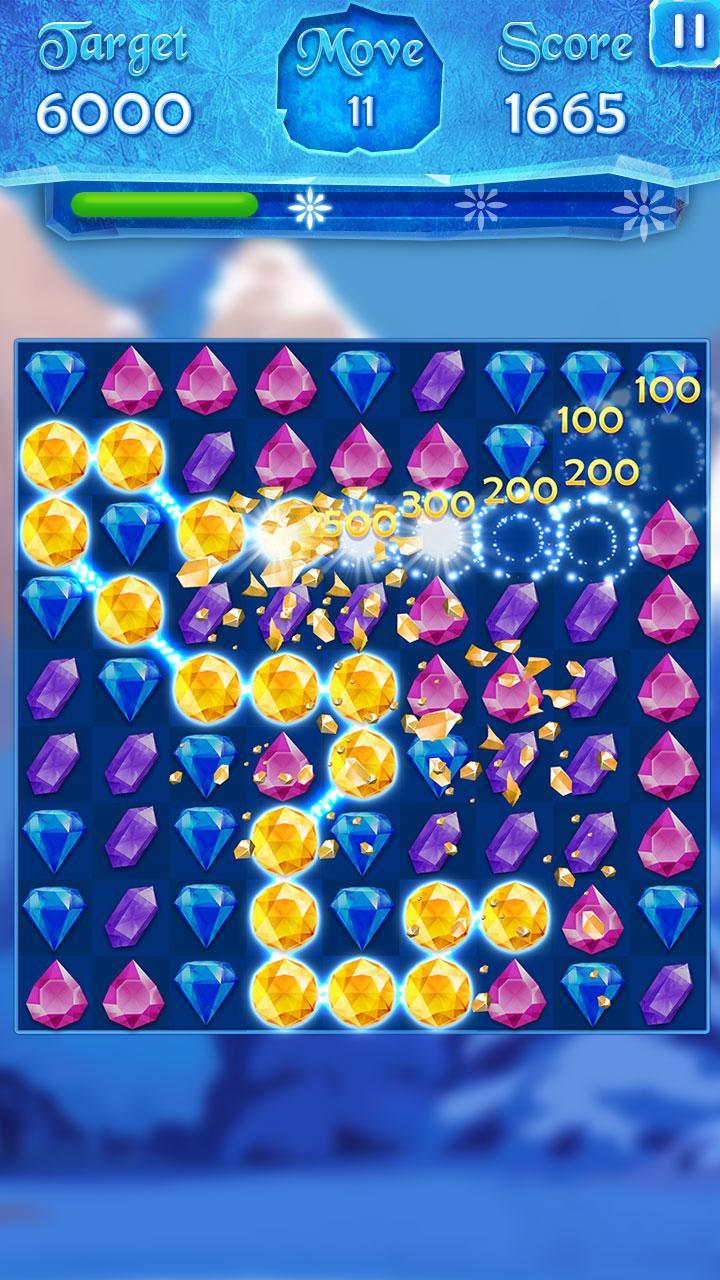The image size is (720, 1280).
Task: Pause the game
Action: point(686,34)
